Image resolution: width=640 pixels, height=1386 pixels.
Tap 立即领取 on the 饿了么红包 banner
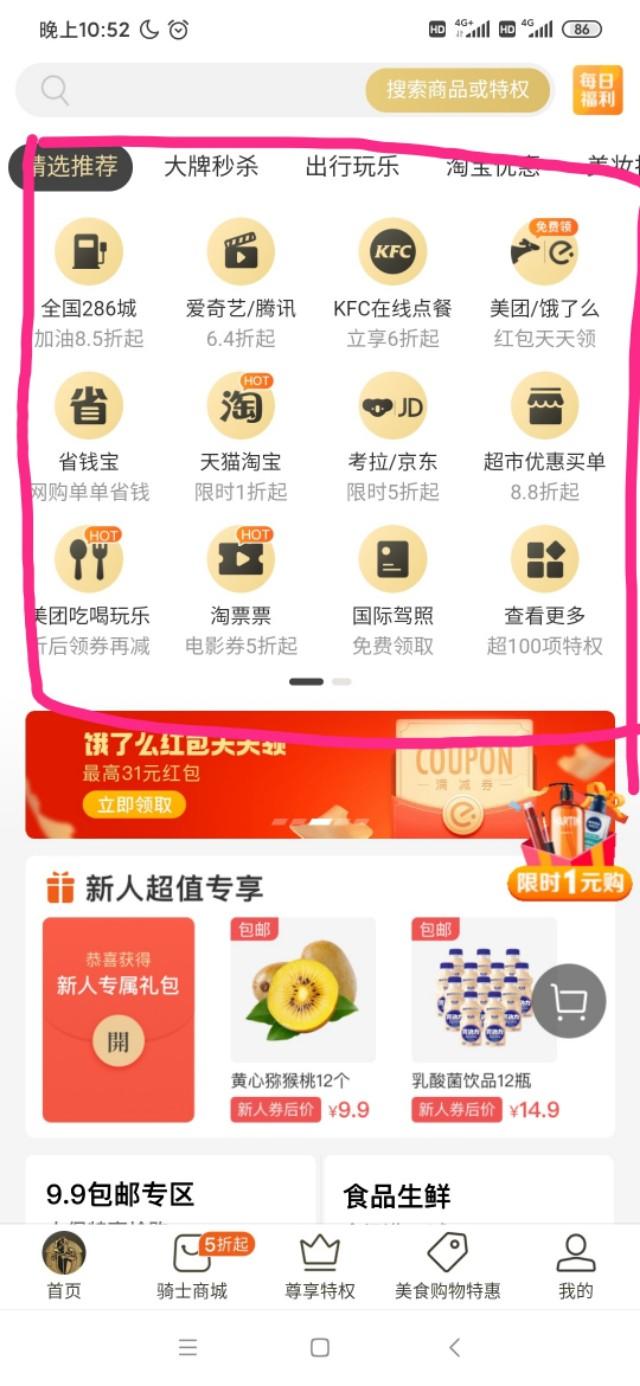coord(134,805)
